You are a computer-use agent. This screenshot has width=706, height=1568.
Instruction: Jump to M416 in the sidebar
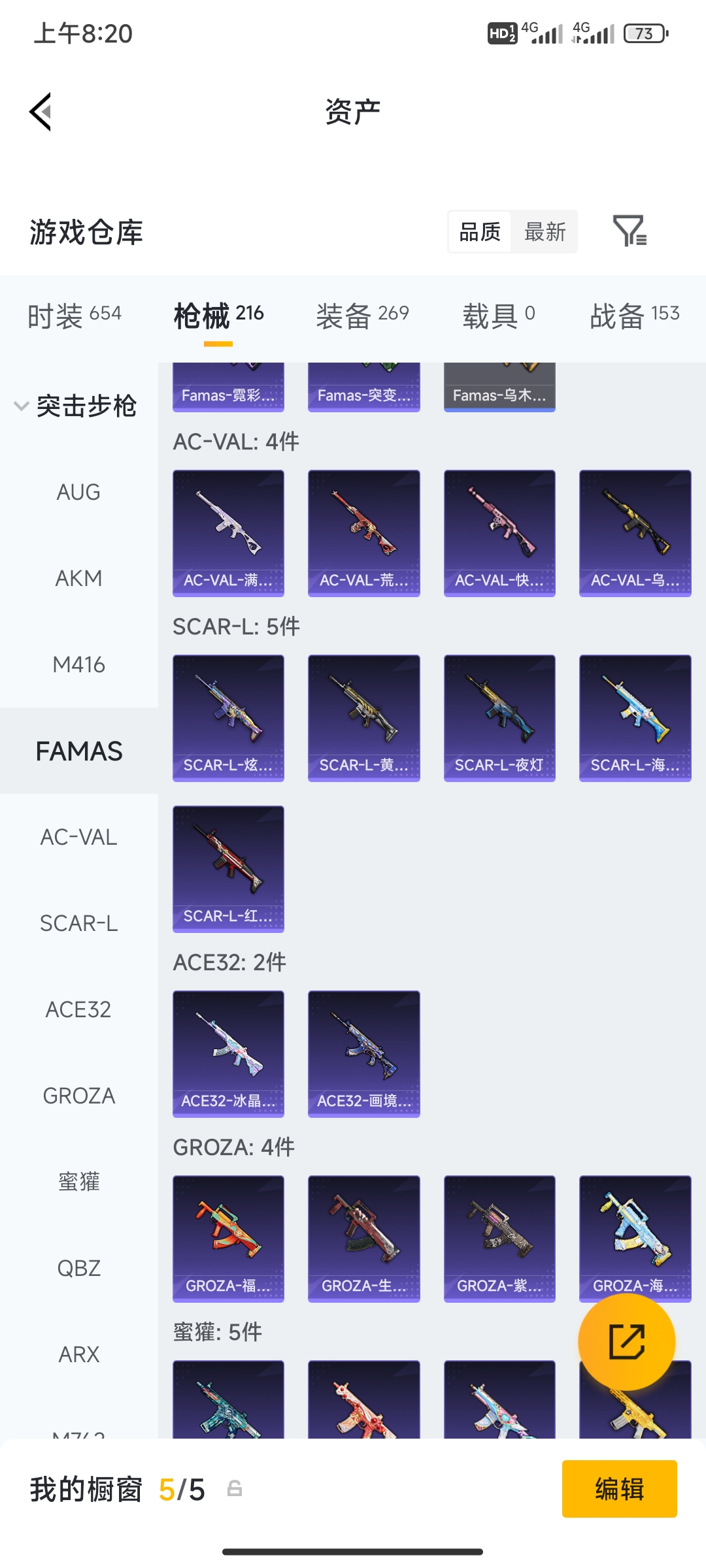(78, 664)
